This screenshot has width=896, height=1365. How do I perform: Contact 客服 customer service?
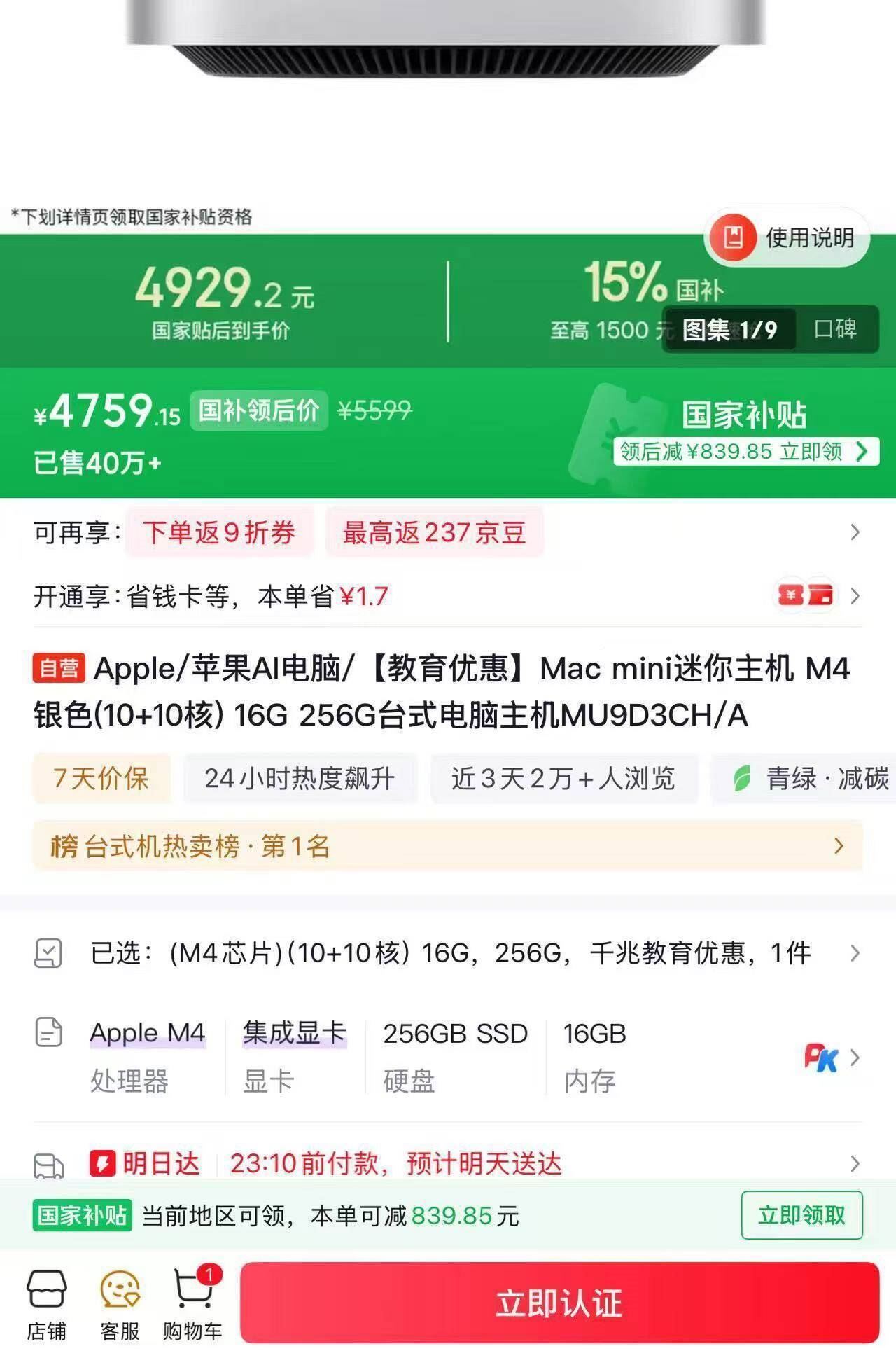pyautogui.click(x=120, y=1303)
